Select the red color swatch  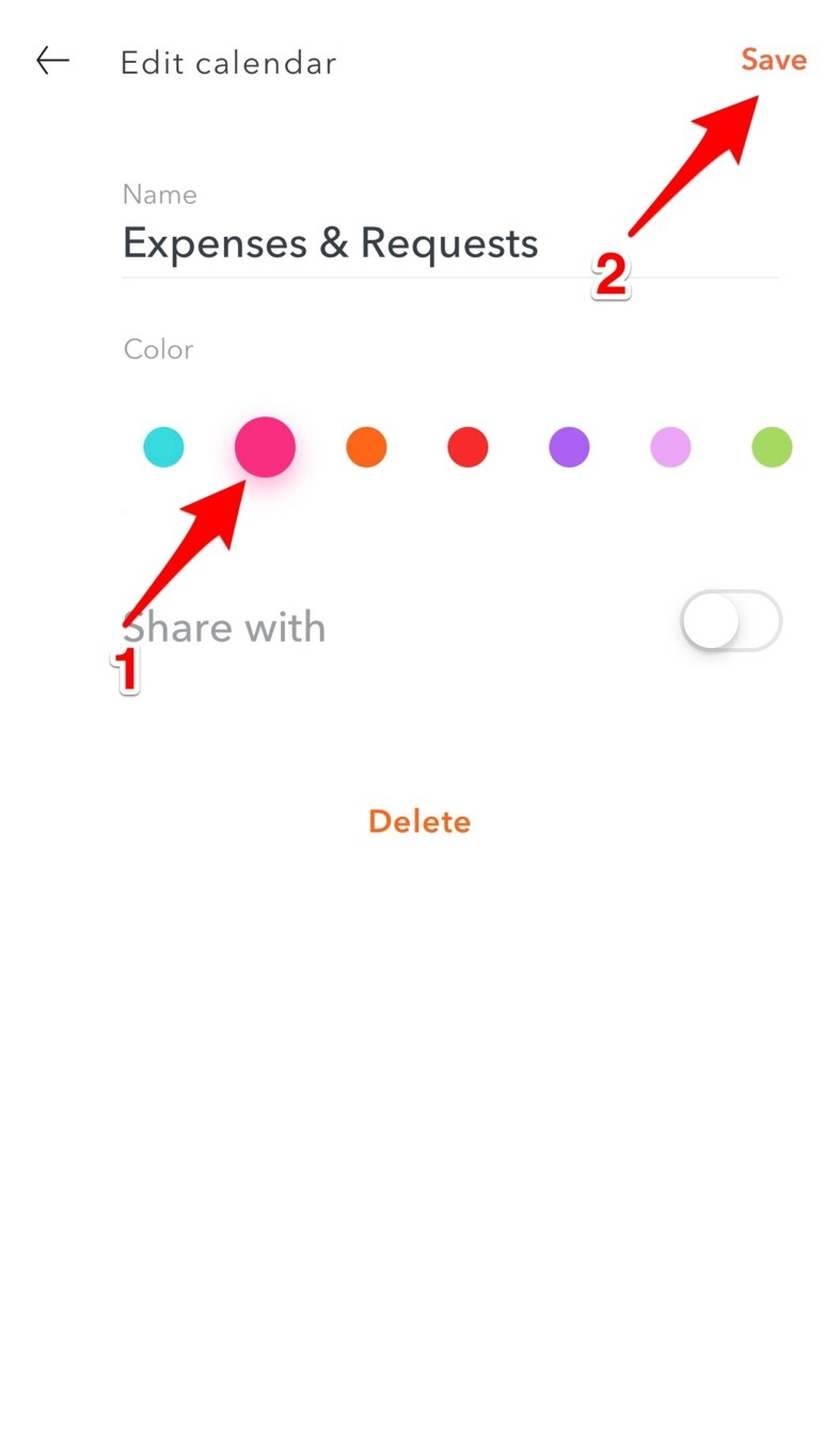click(467, 447)
